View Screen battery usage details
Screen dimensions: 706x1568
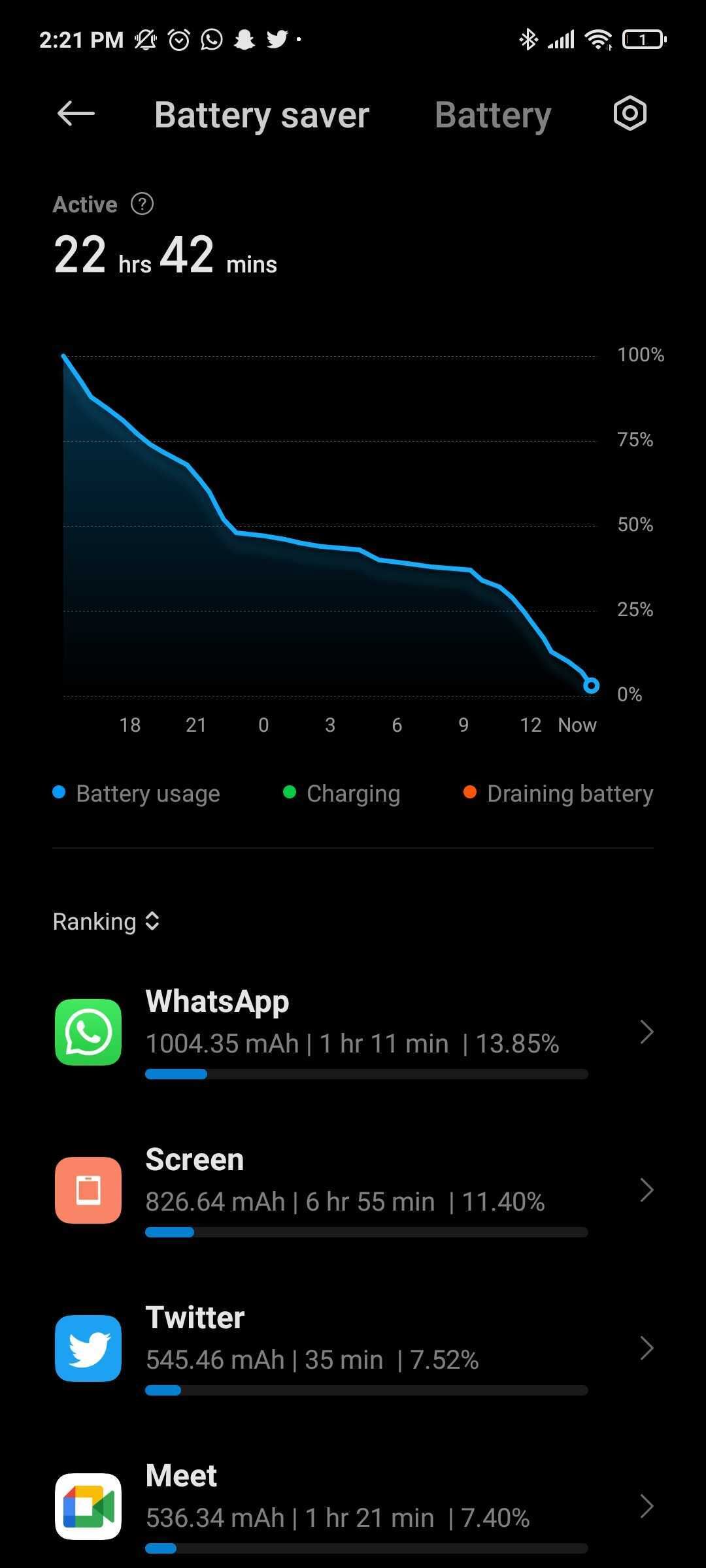tap(353, 1190)
